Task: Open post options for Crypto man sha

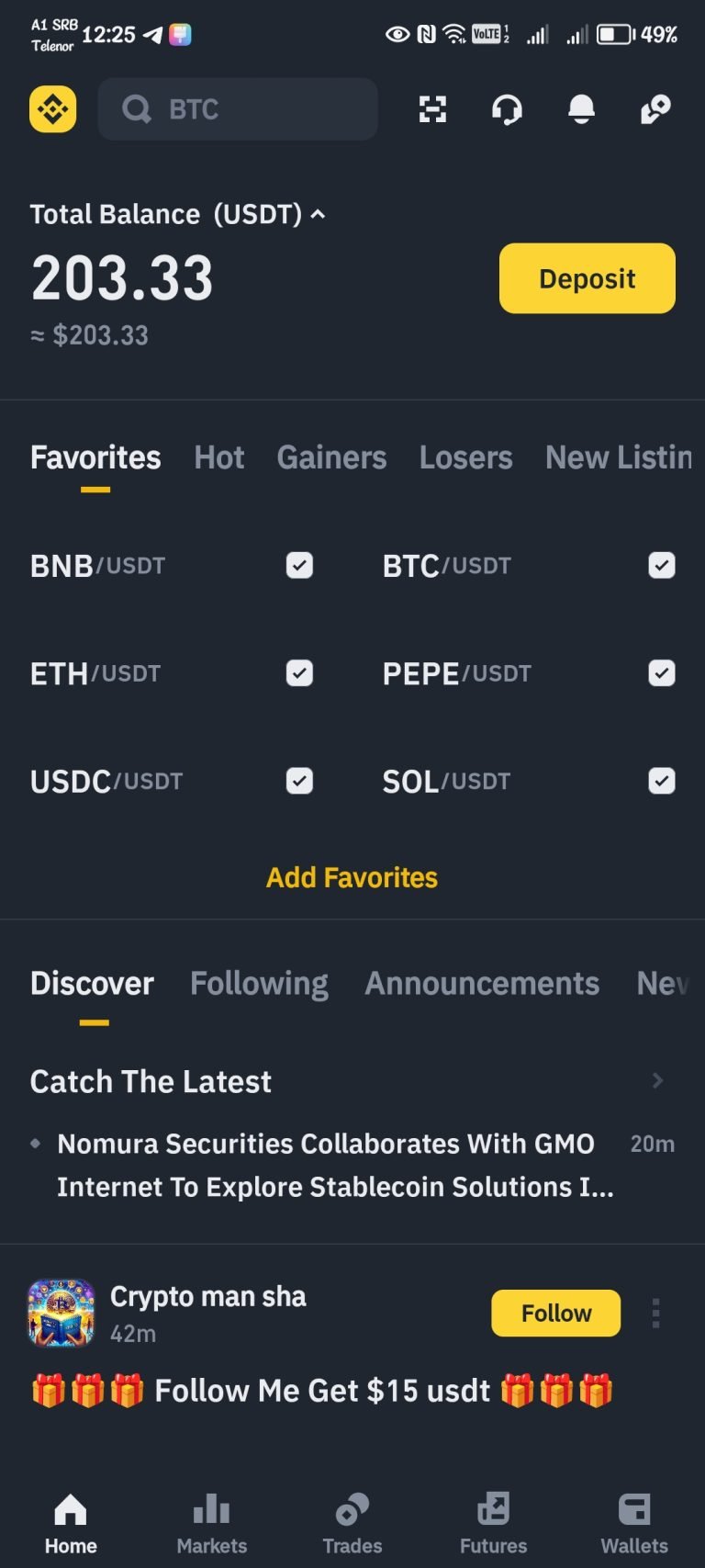Action: [655, 1314]
